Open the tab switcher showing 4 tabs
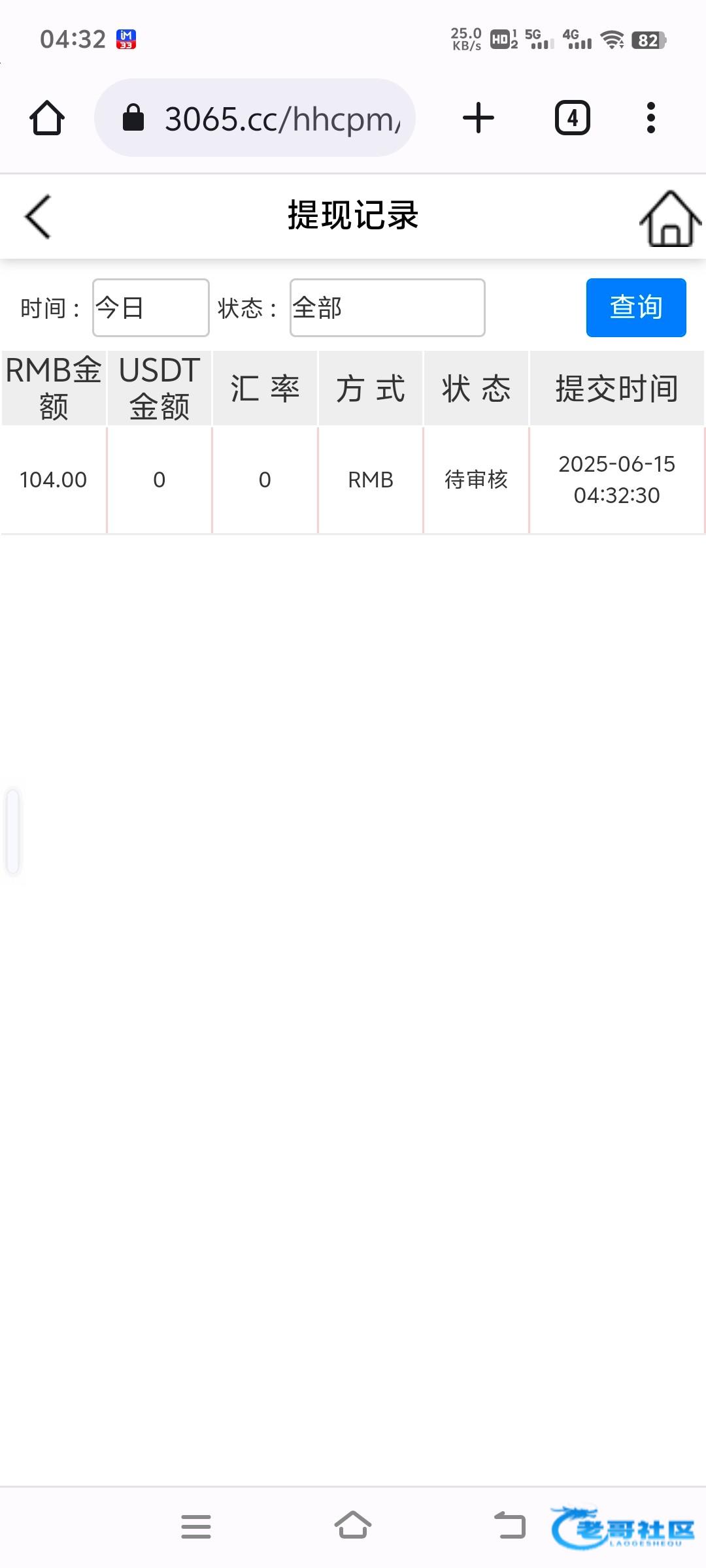This screenshot has width=706, height=1568. pyautogui.click(x=572, y=118)
